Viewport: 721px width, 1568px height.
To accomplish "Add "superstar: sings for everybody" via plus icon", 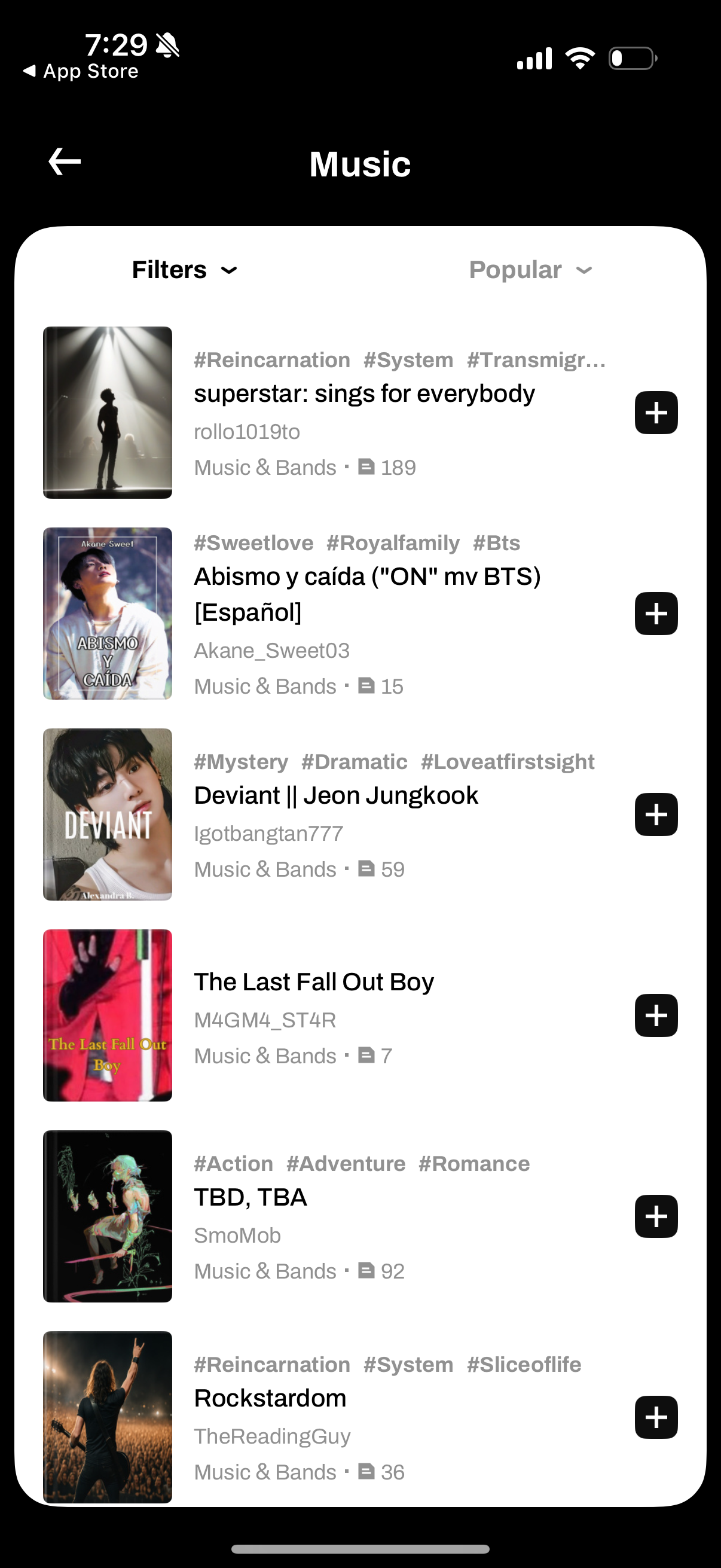I will click(656, 412).
